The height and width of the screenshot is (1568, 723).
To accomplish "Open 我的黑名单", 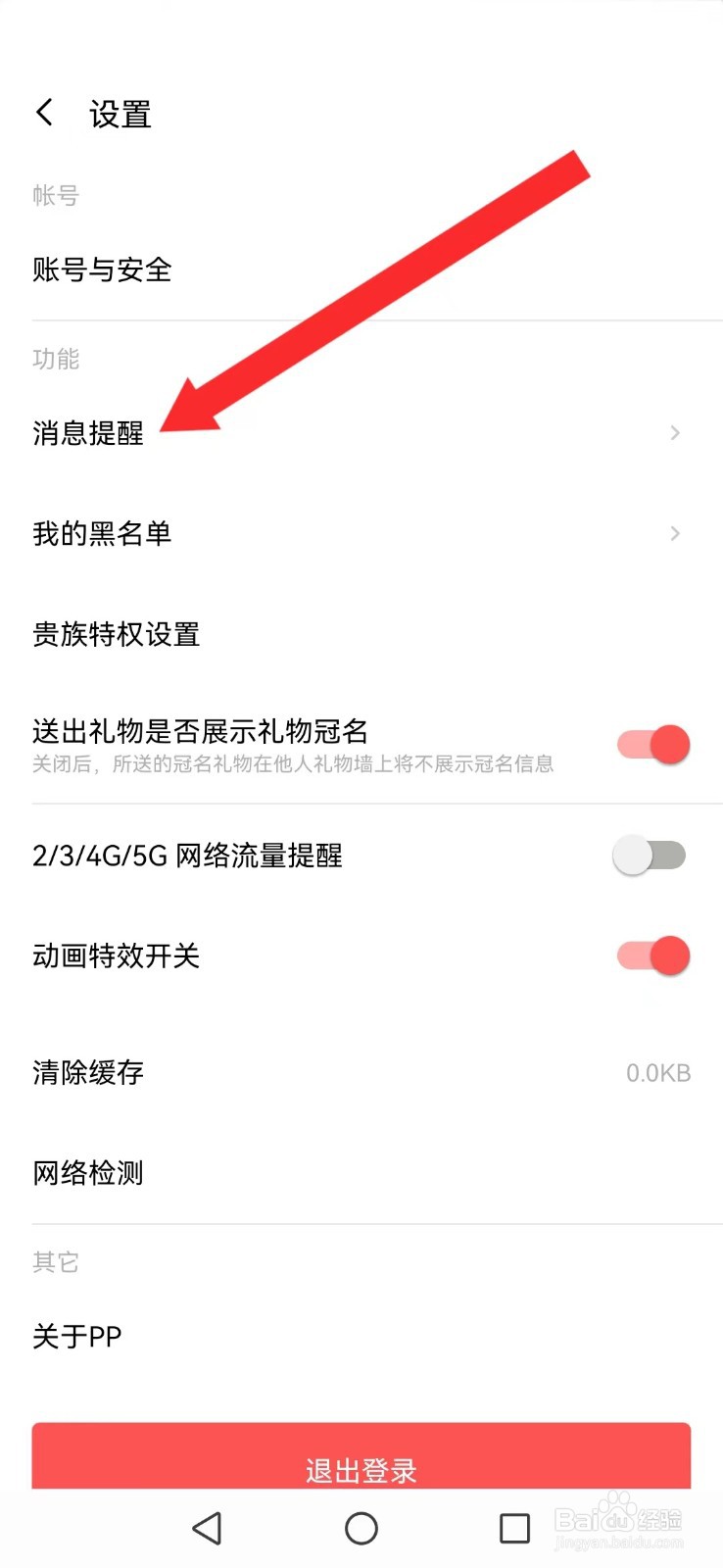I will (x=361, y=533).
